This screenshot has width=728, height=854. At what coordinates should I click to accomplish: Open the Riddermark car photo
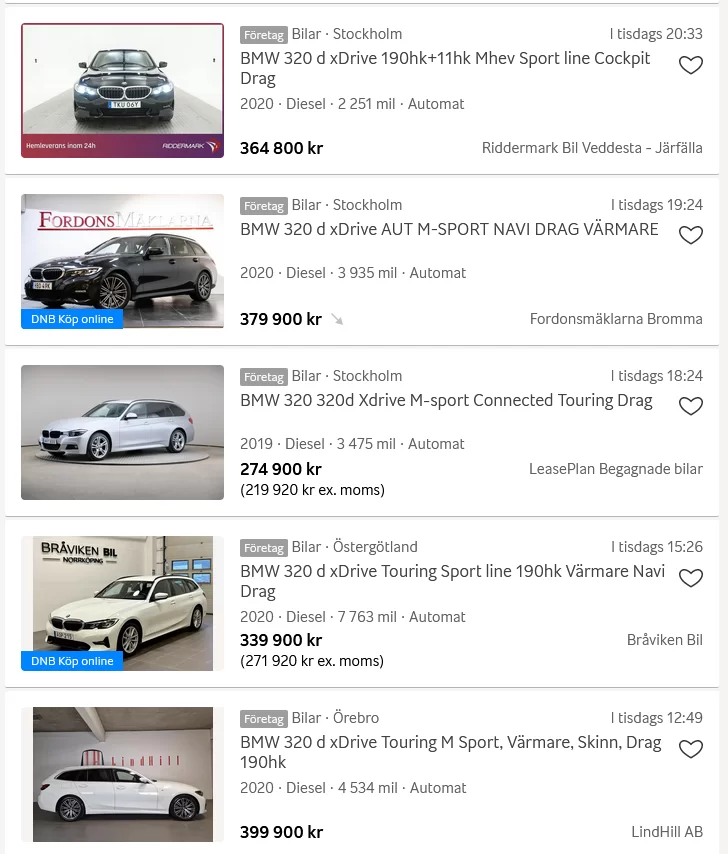(x=122, y=90)
